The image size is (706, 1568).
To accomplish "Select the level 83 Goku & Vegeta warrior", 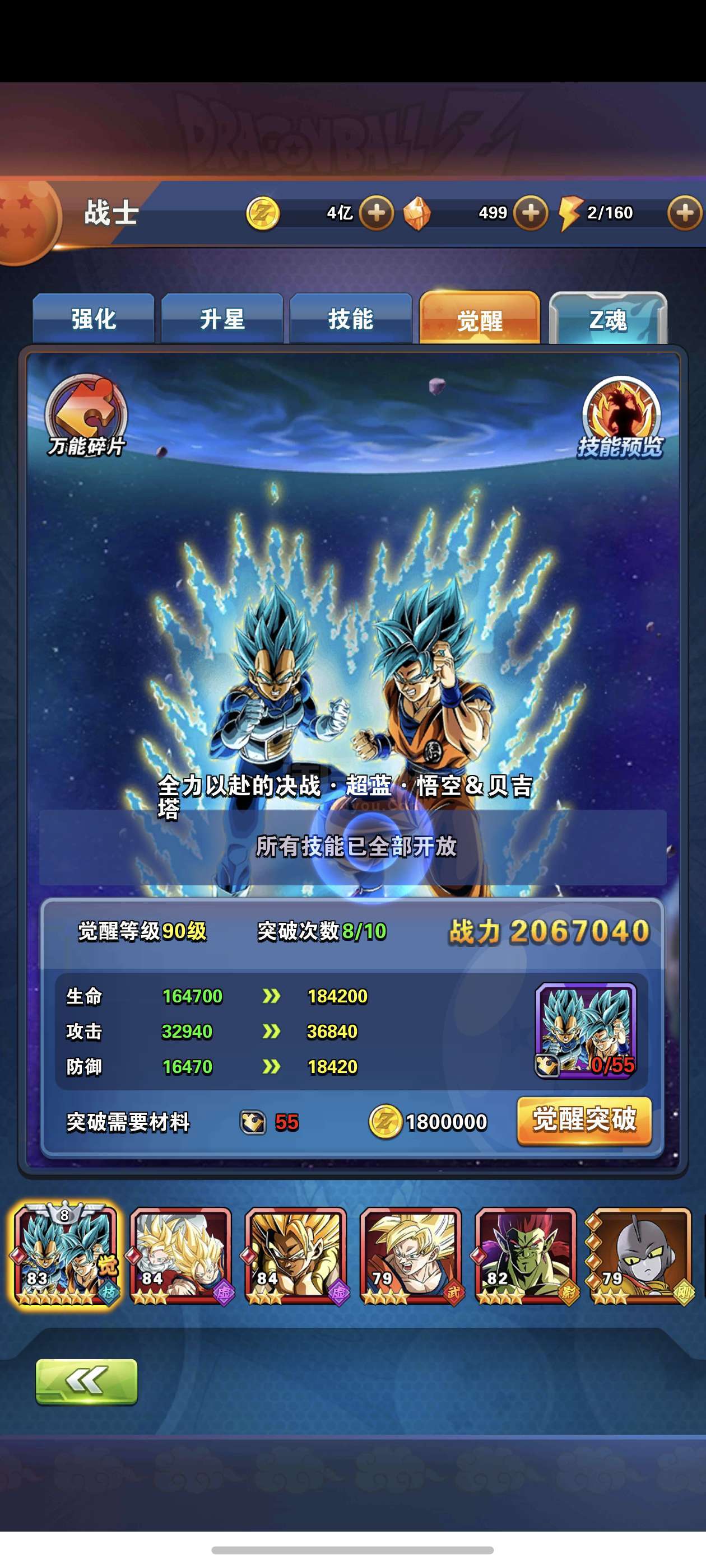I will tap(65, 1255).
